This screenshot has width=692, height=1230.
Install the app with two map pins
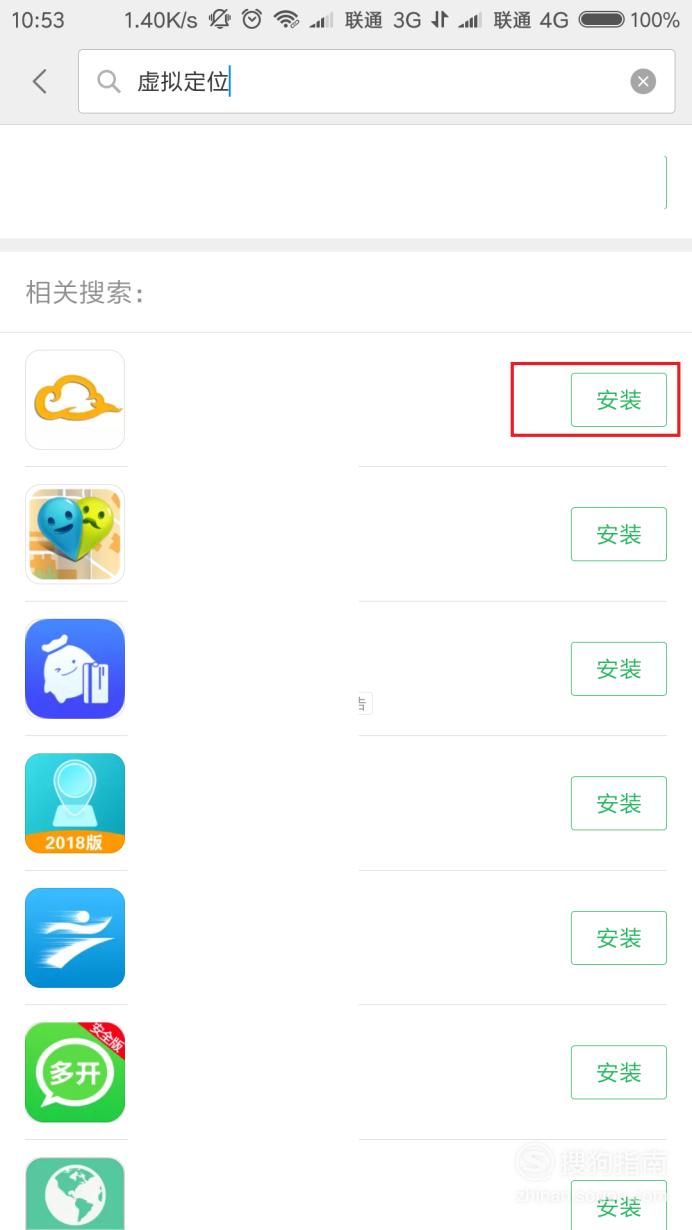618,534
